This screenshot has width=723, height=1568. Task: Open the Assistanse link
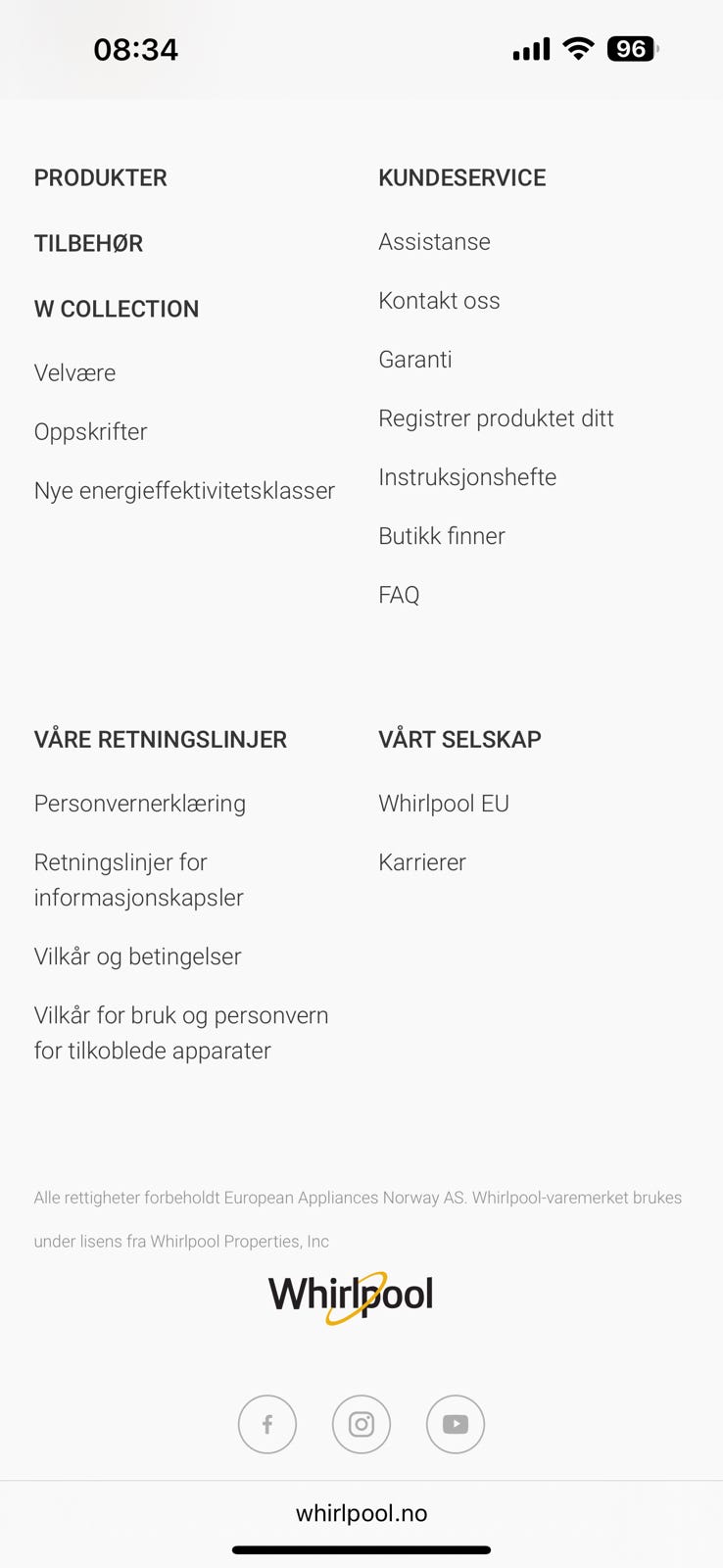(434, 241)
